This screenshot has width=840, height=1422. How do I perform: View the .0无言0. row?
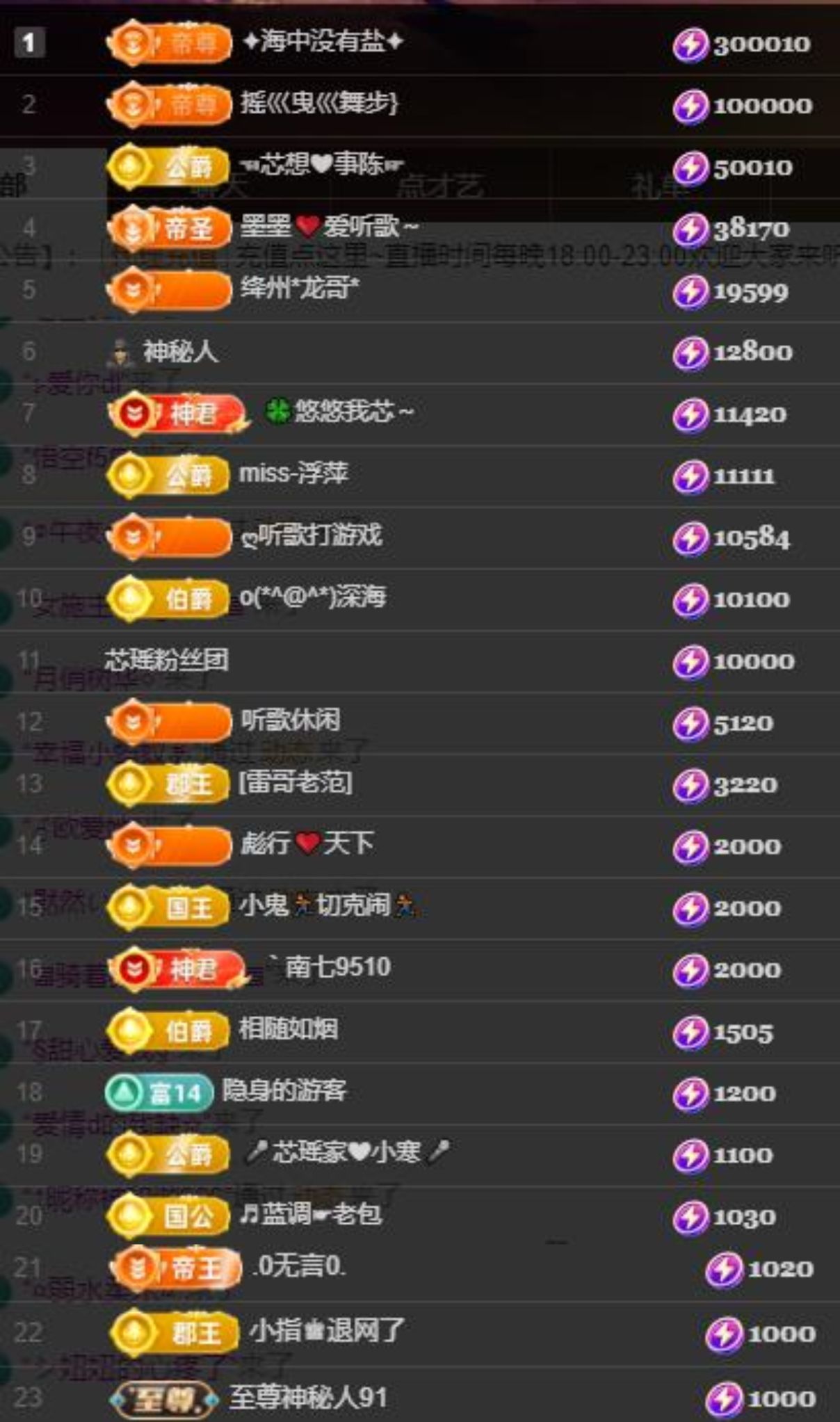(299, 1267)
